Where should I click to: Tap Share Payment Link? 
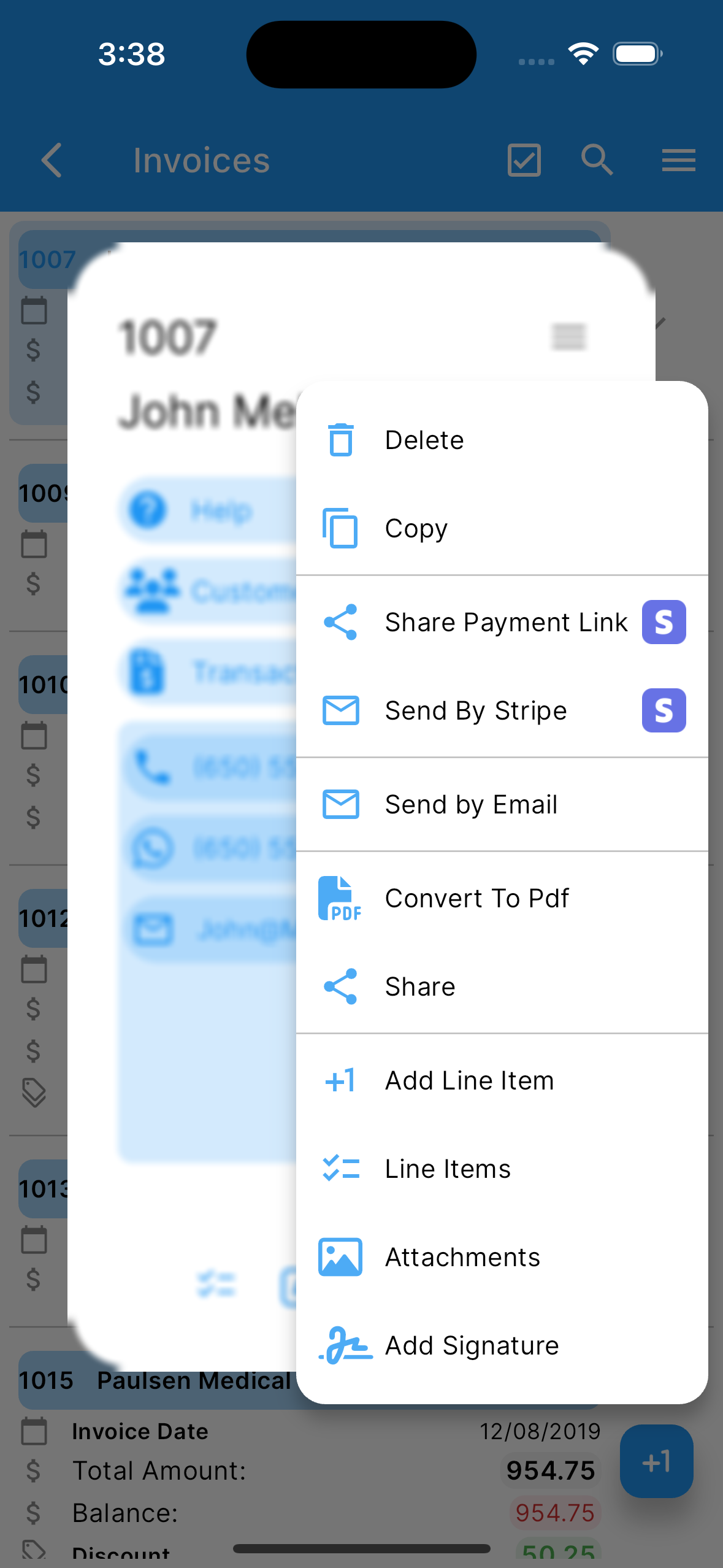(502, 623)
